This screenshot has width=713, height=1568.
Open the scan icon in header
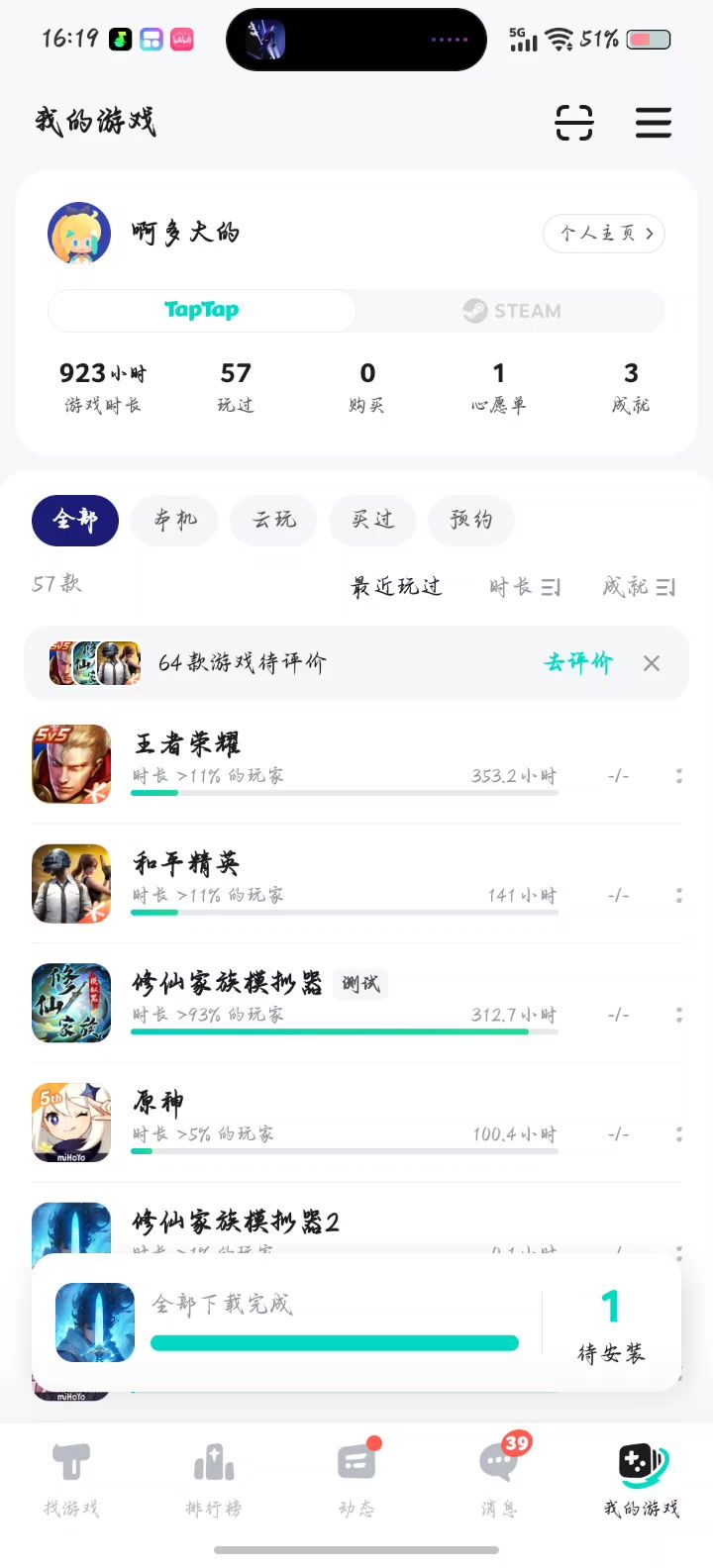pyautogui.click(x=574, y=124)
